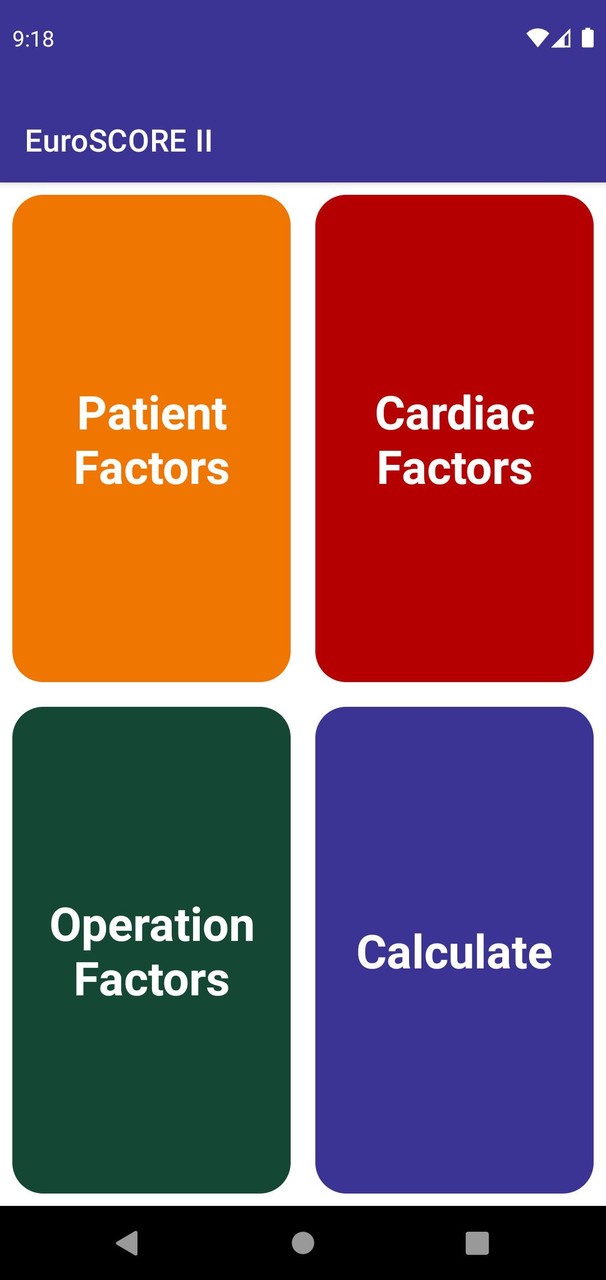Screen dimensions: 606x1280
Task: Open the Patient Factors section
Action: [x=151, y=439]
